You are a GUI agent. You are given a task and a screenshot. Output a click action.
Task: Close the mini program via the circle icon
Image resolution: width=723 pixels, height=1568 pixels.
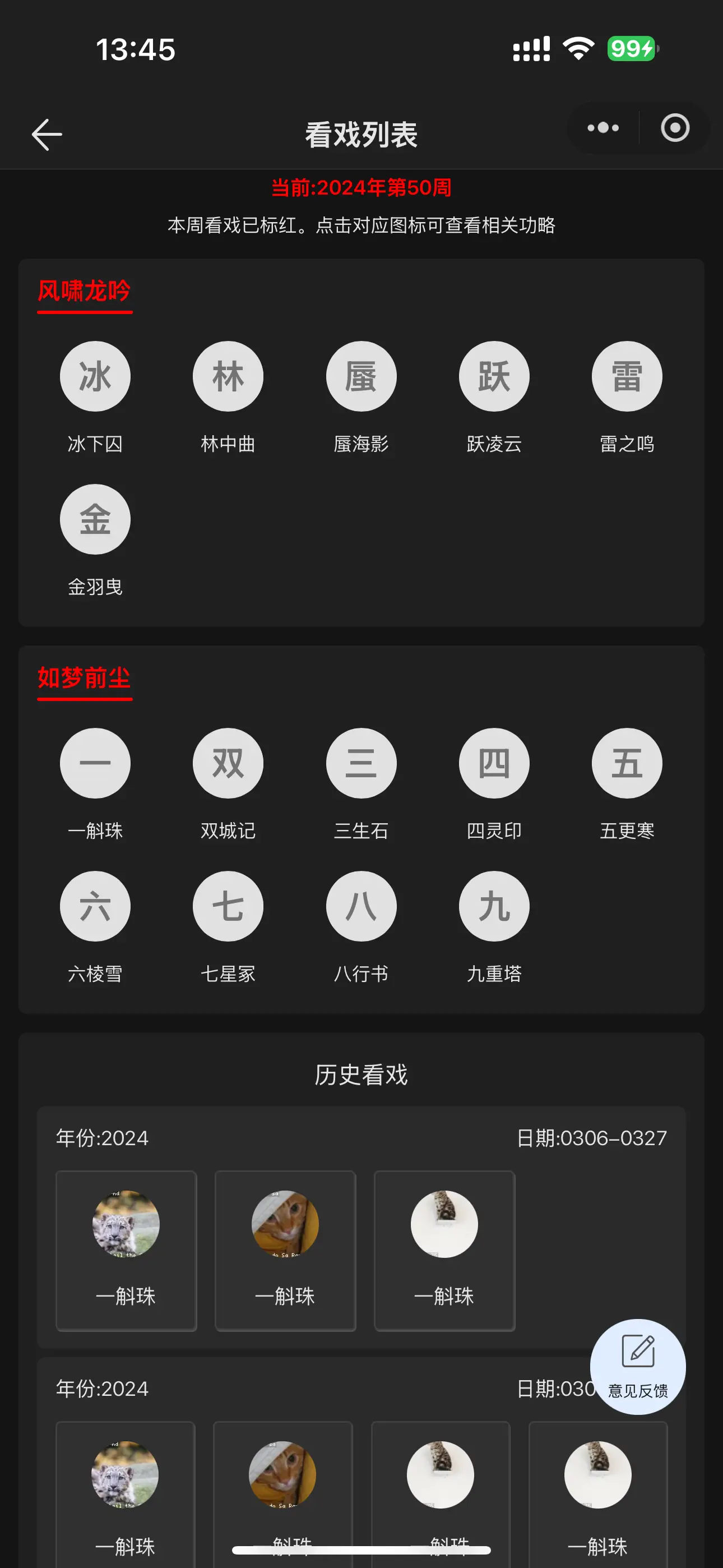[x=674, y=128]
